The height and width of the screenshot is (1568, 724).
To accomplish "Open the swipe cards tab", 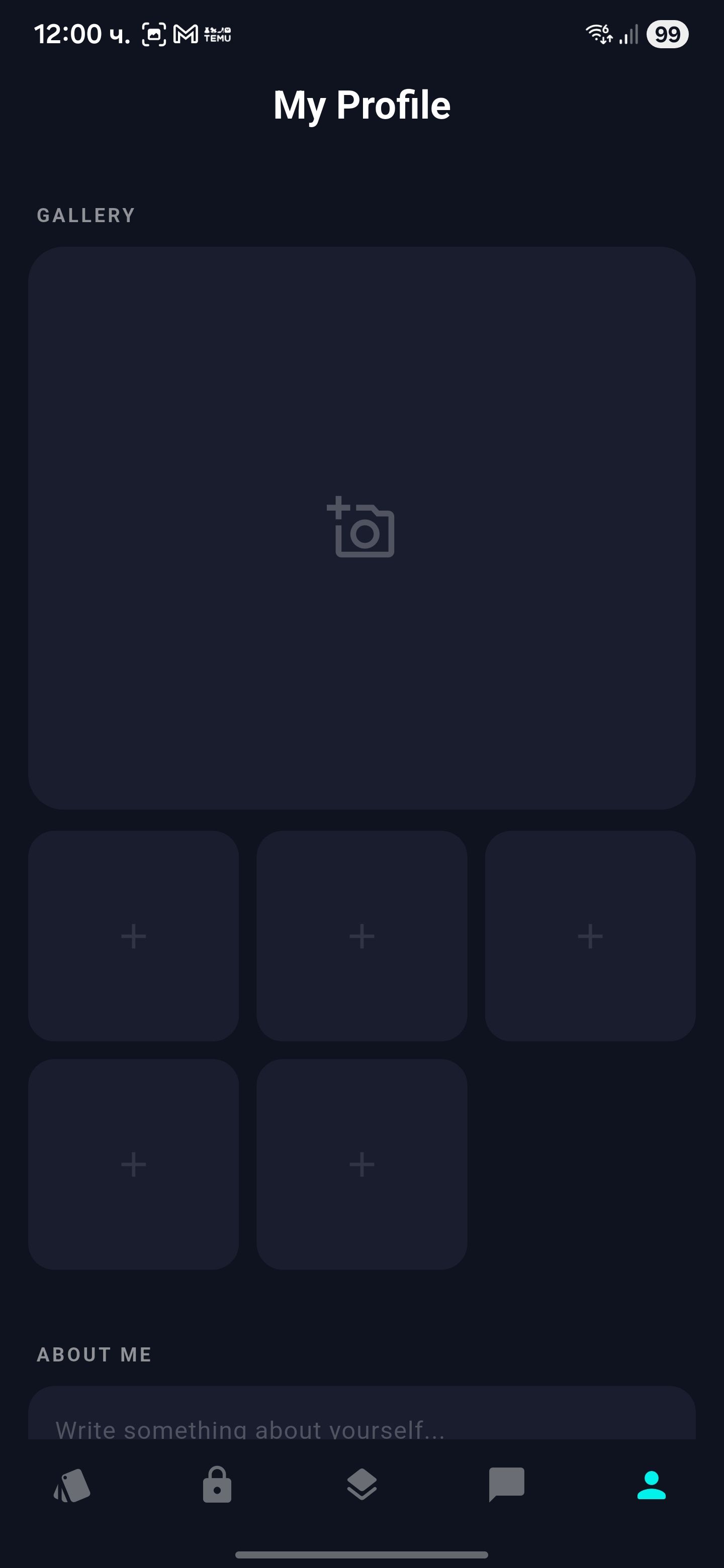I will [x=72, y=1485].
